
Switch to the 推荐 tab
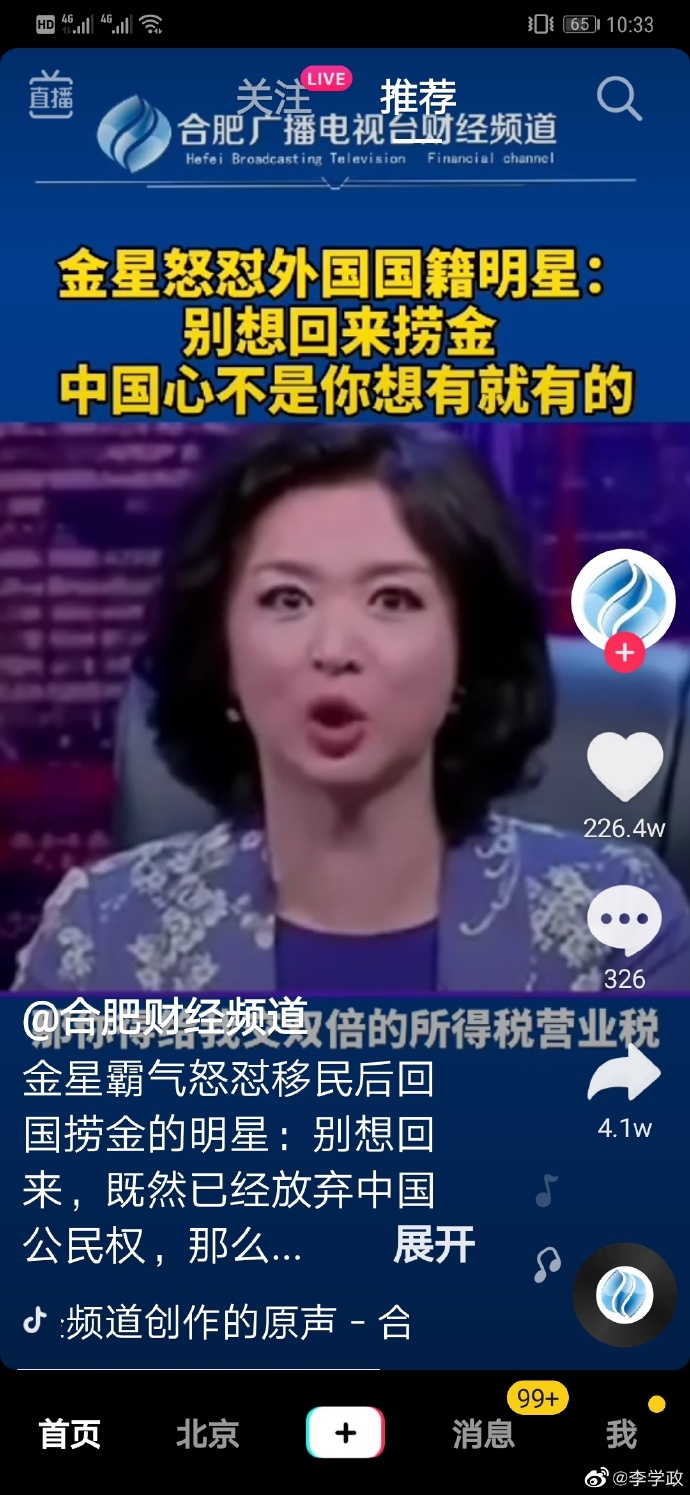pos(418,98)
